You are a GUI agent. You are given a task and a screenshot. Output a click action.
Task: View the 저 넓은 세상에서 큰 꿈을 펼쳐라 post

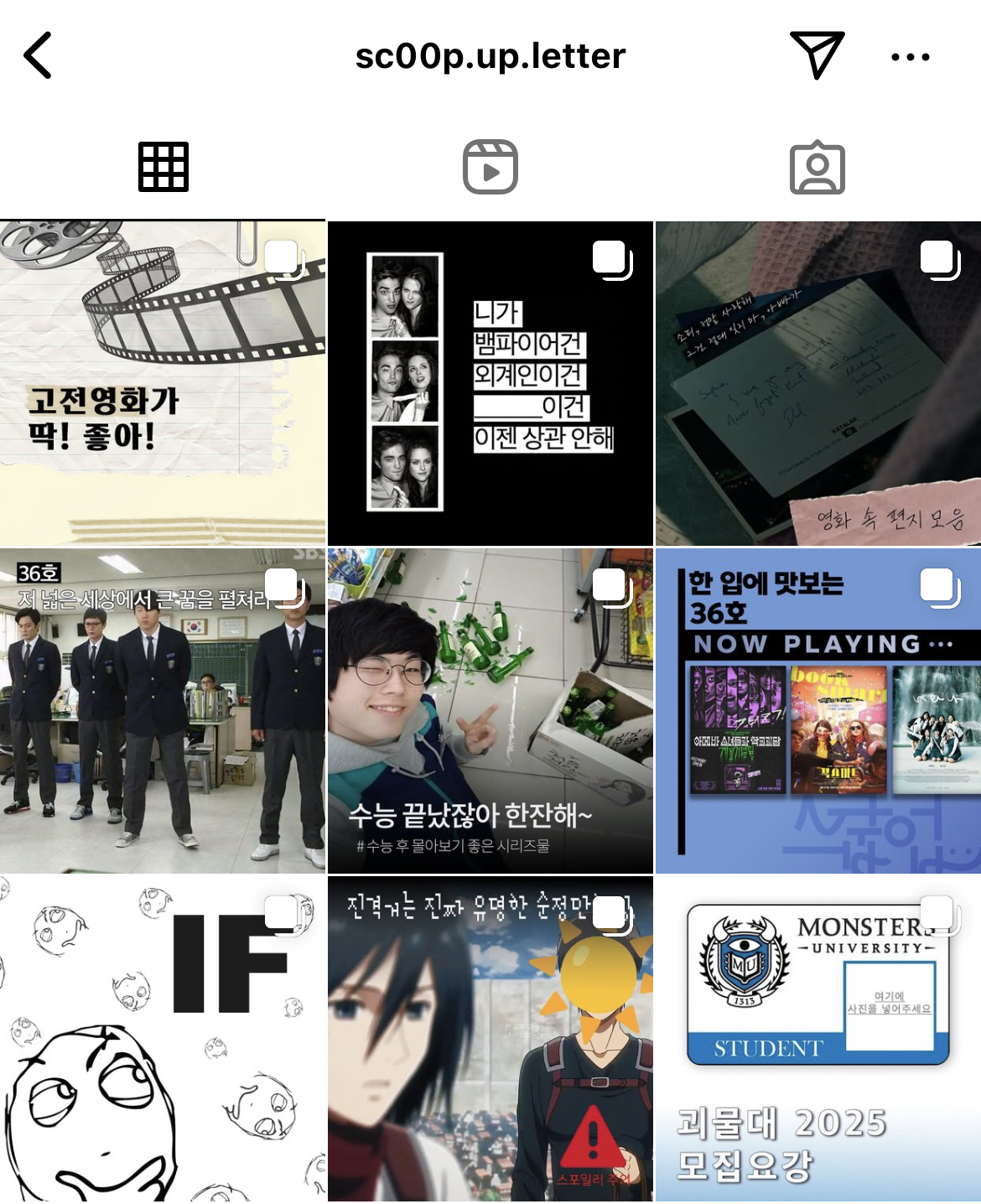(x=163, y=711)
